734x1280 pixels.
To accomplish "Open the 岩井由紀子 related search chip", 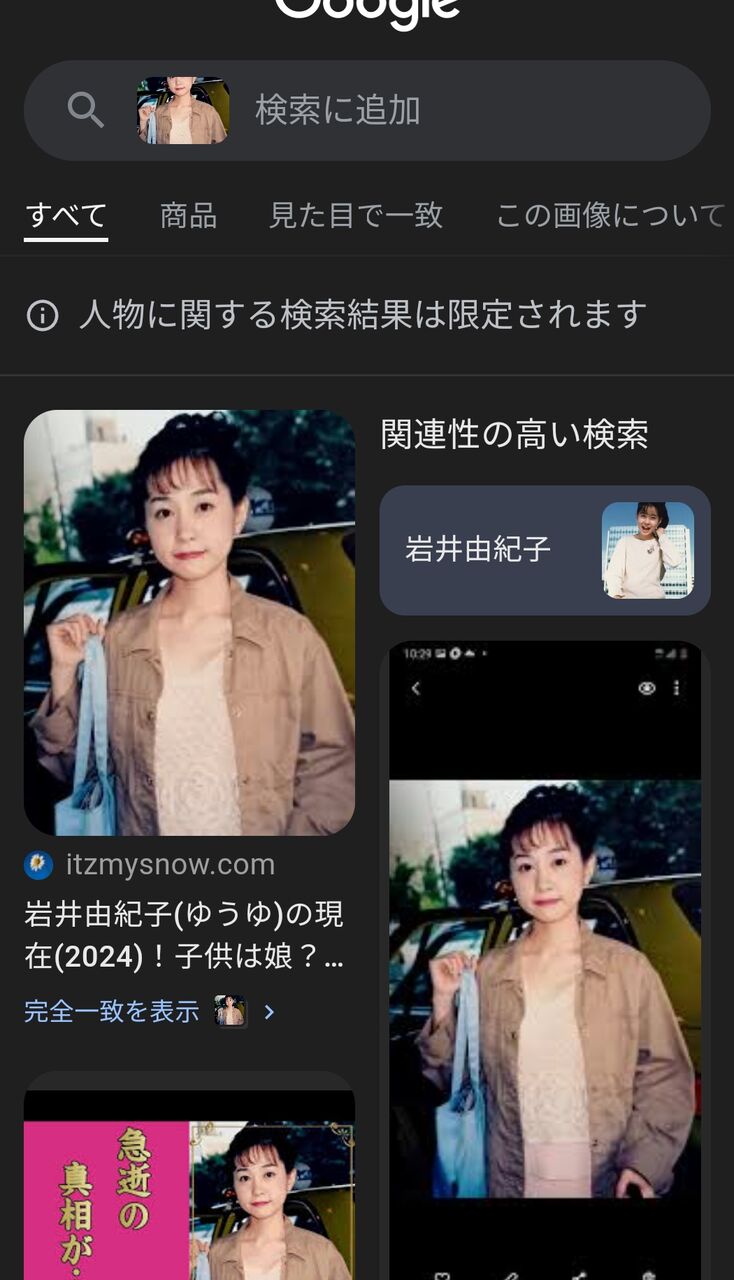I will pos(544,550).
